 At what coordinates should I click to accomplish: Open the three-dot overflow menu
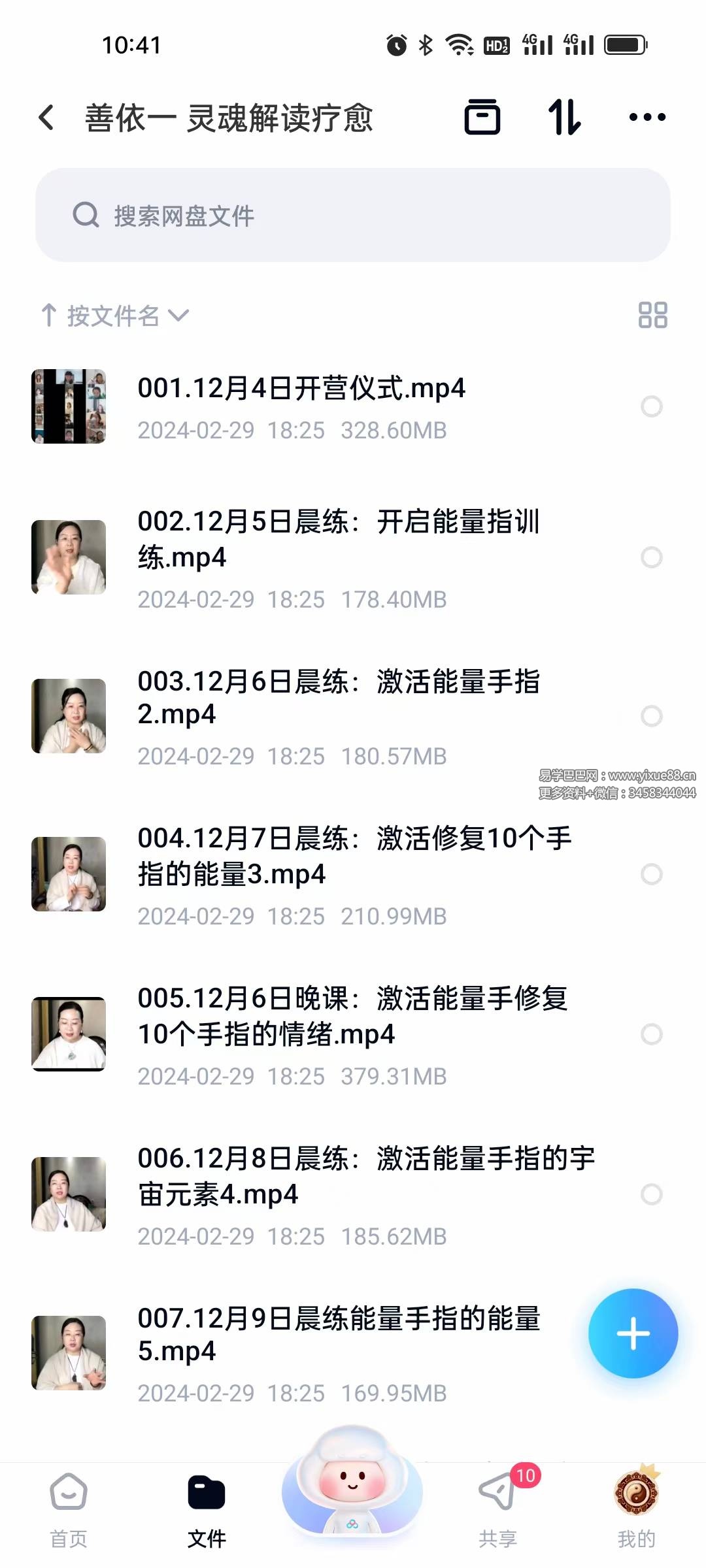coord(647,118)
